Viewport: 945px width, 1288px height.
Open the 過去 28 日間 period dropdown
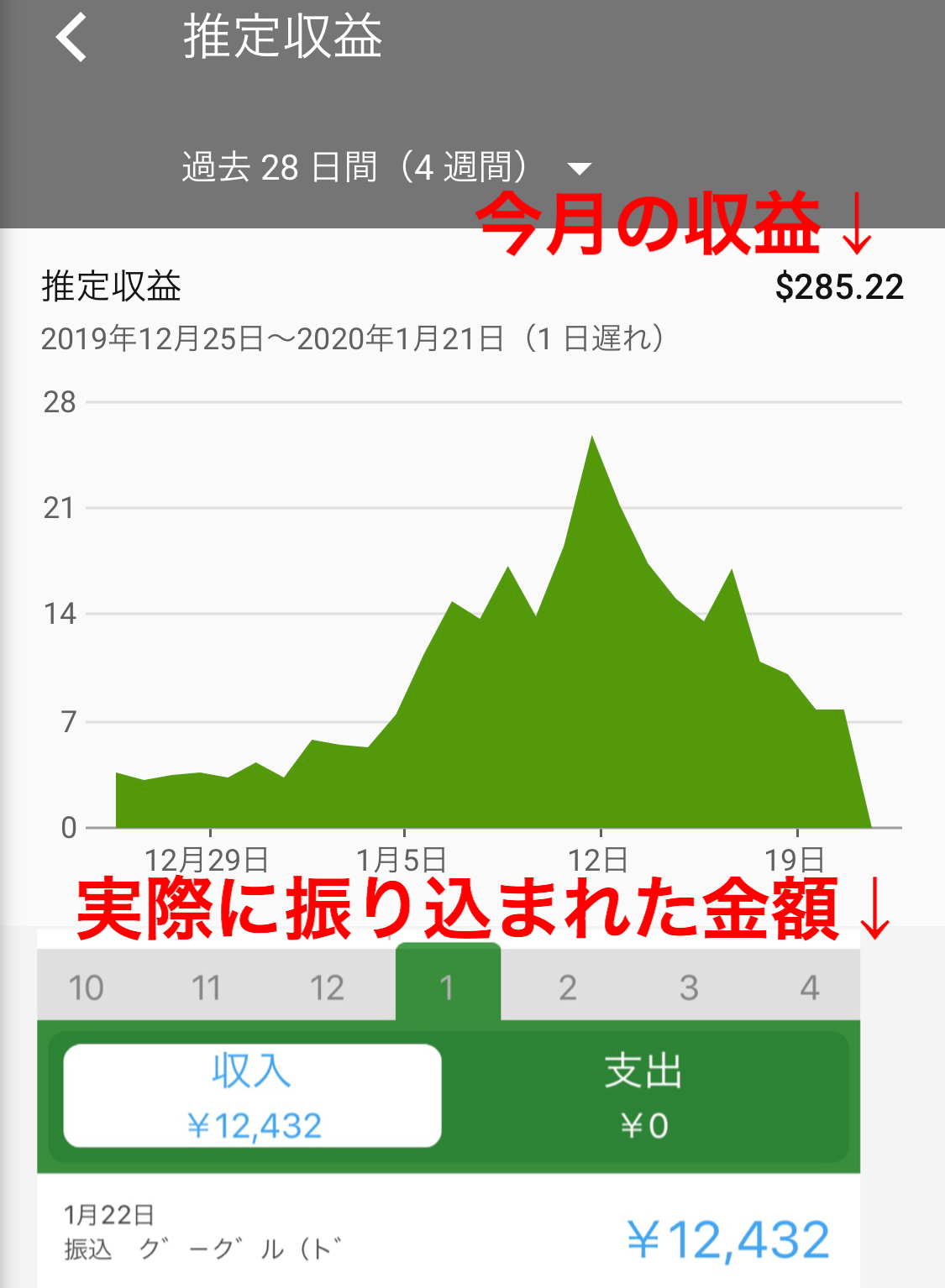click(x=353, y=166)
